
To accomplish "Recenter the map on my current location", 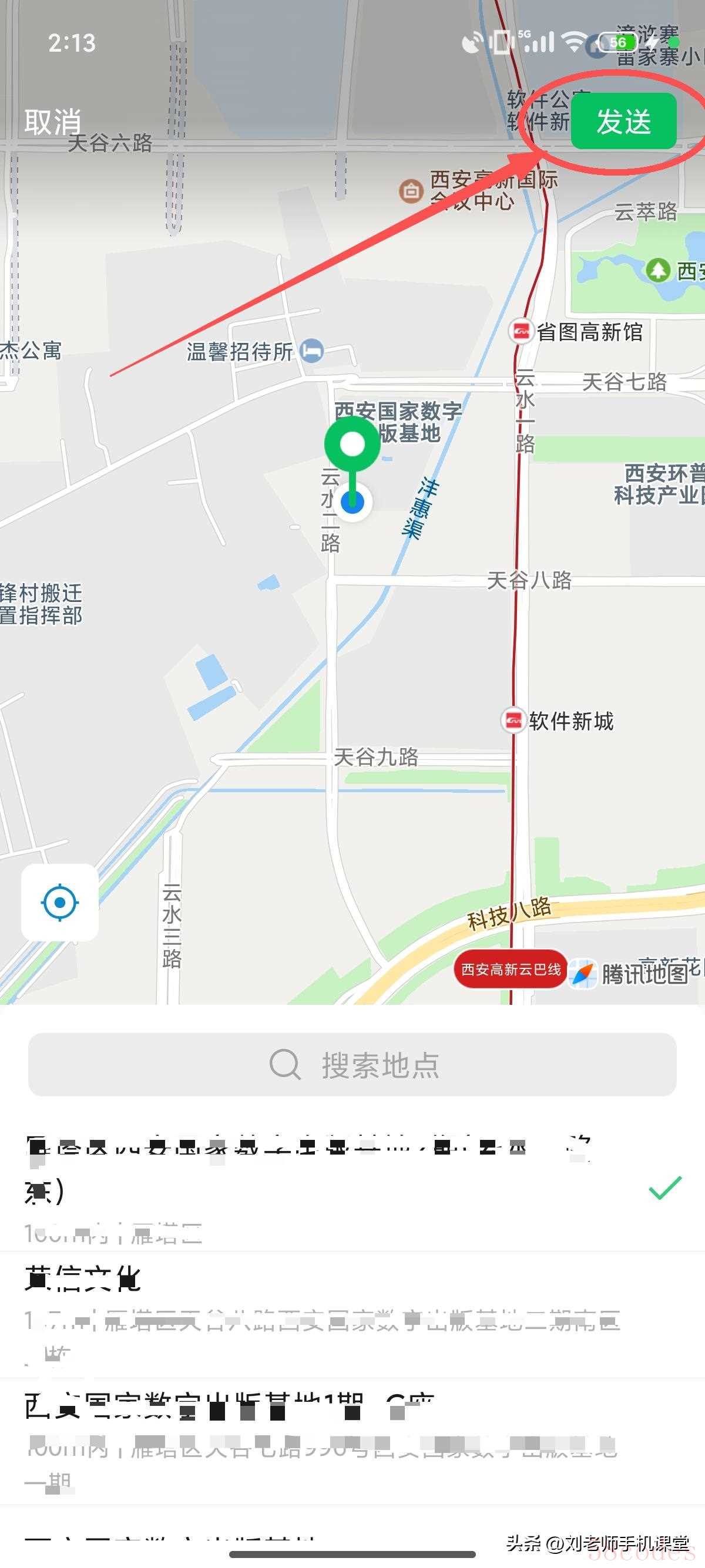I will click(x=60, y=902).
